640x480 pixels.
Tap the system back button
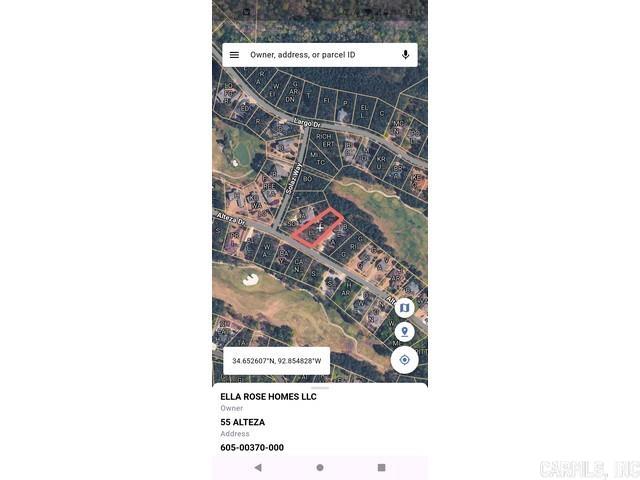tap(258, 467)
